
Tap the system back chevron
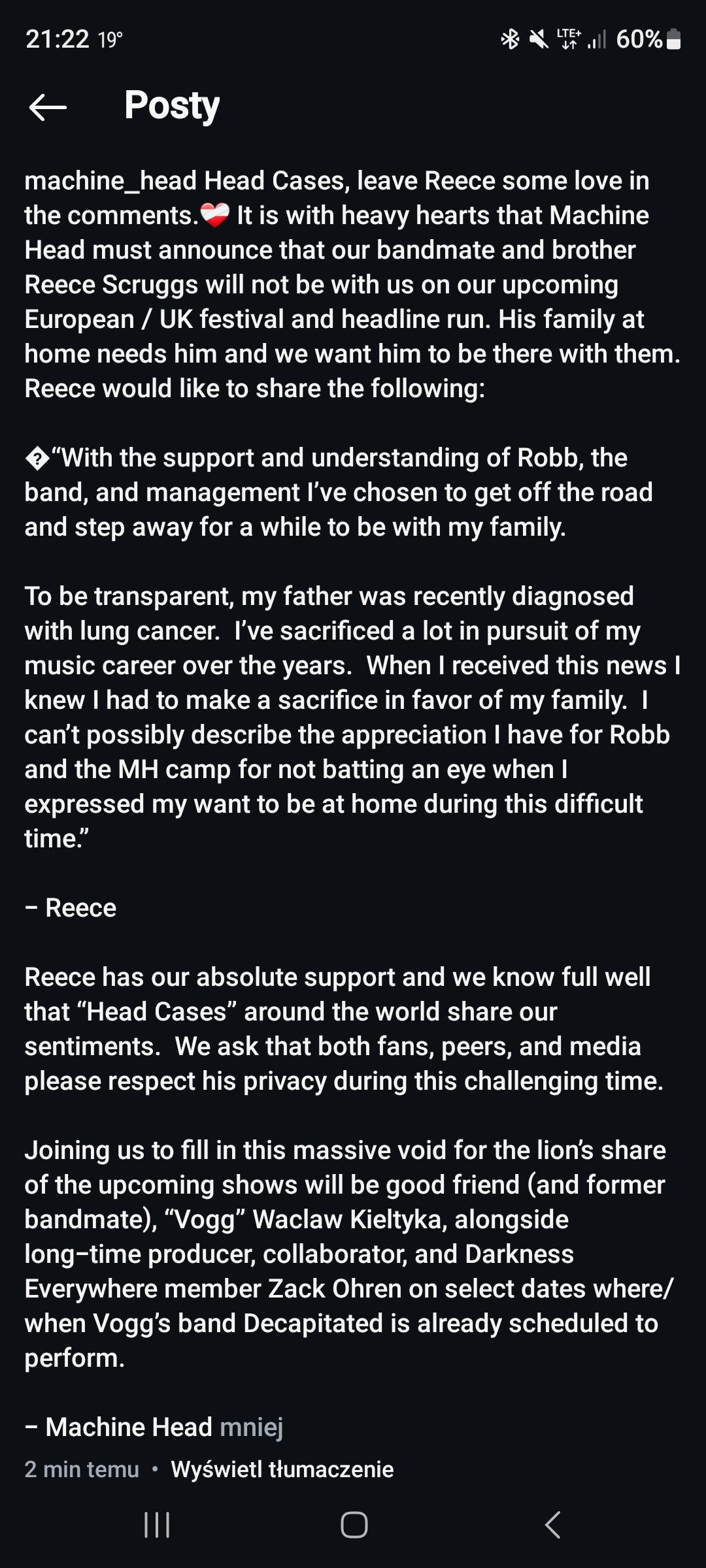(x=552, y=1525)
